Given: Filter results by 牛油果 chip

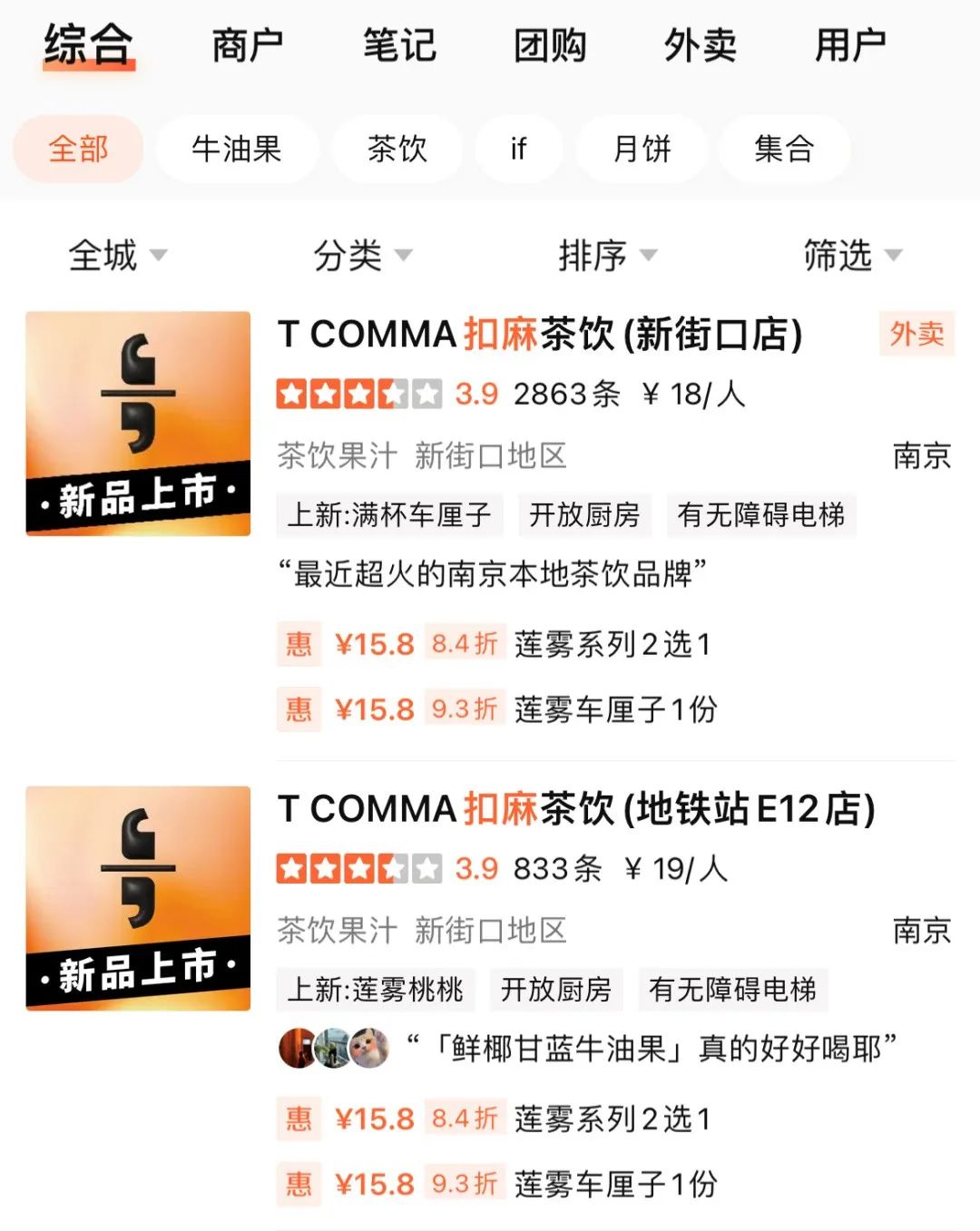Looking at the screenshot, I should 237,149.
